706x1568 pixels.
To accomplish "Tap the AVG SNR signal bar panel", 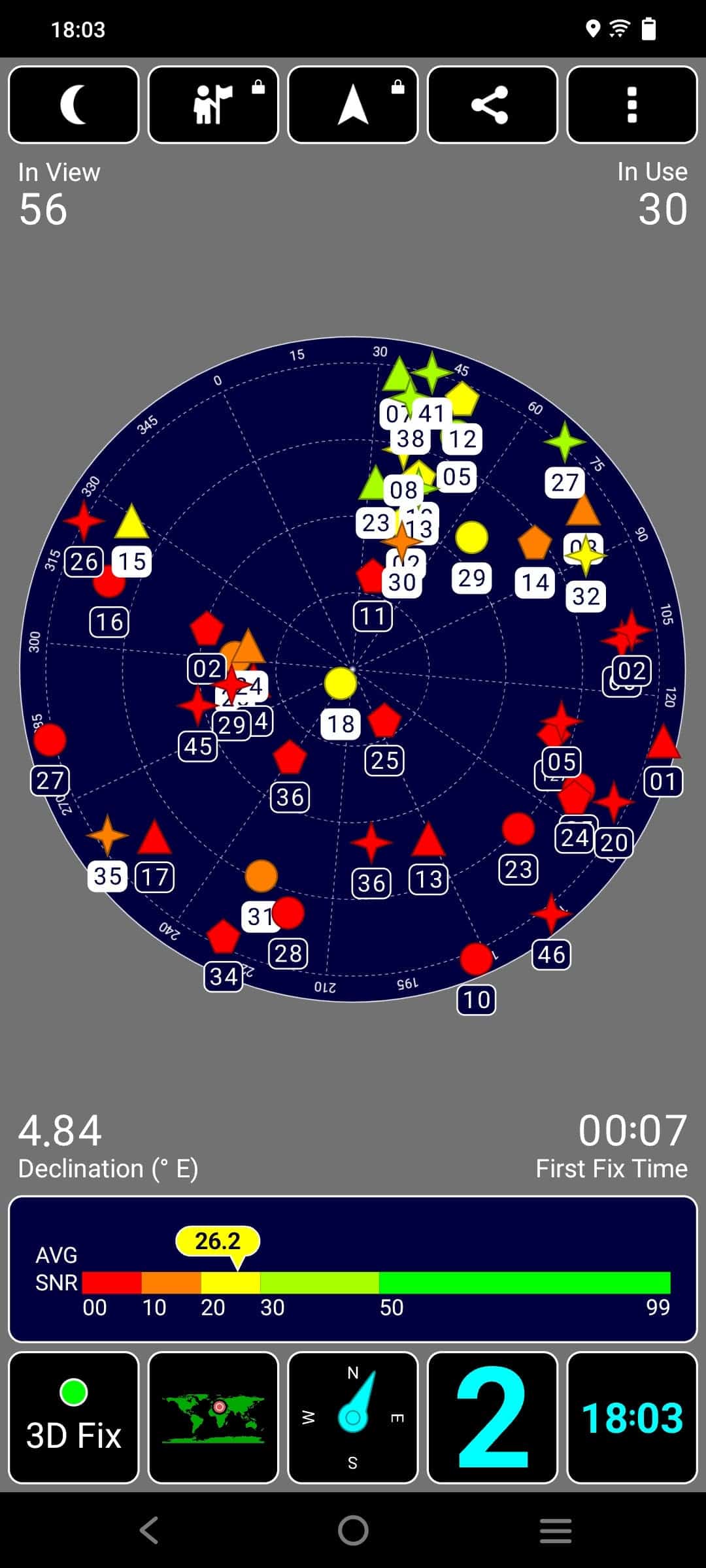I will (x=353, y=1269).
